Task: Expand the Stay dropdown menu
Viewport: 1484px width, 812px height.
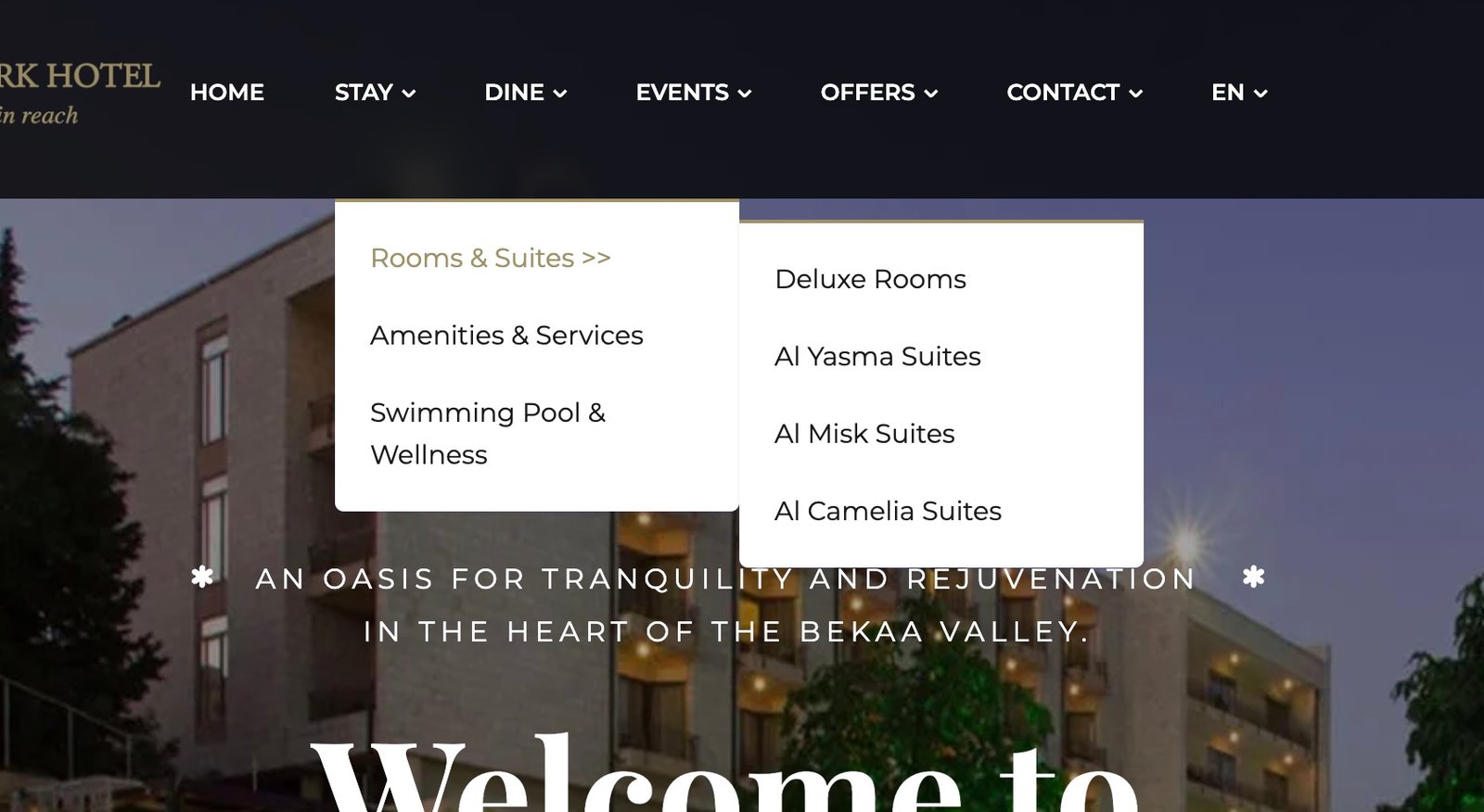Action: click(375, 93)
